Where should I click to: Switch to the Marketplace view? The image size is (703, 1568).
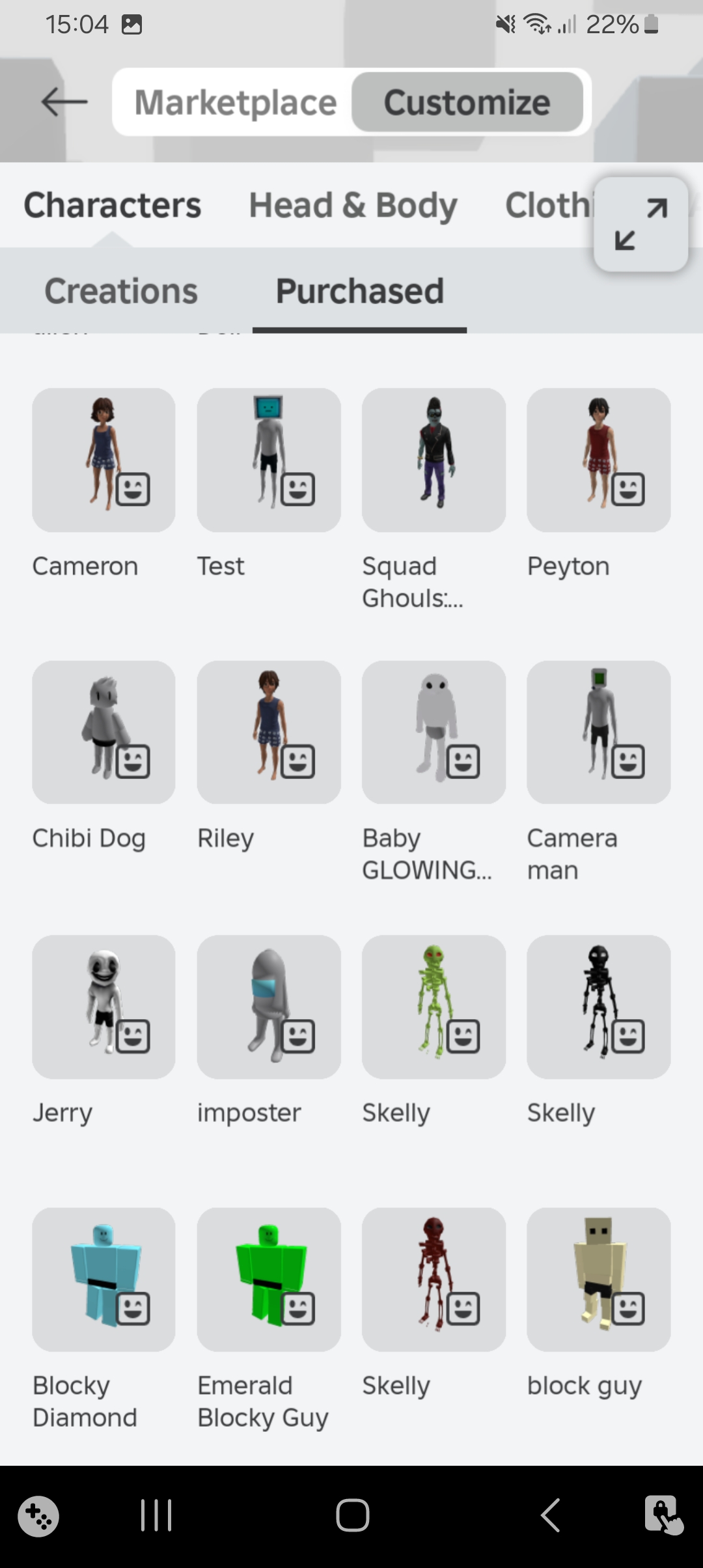pyautogui.click(x=235, y=103)
